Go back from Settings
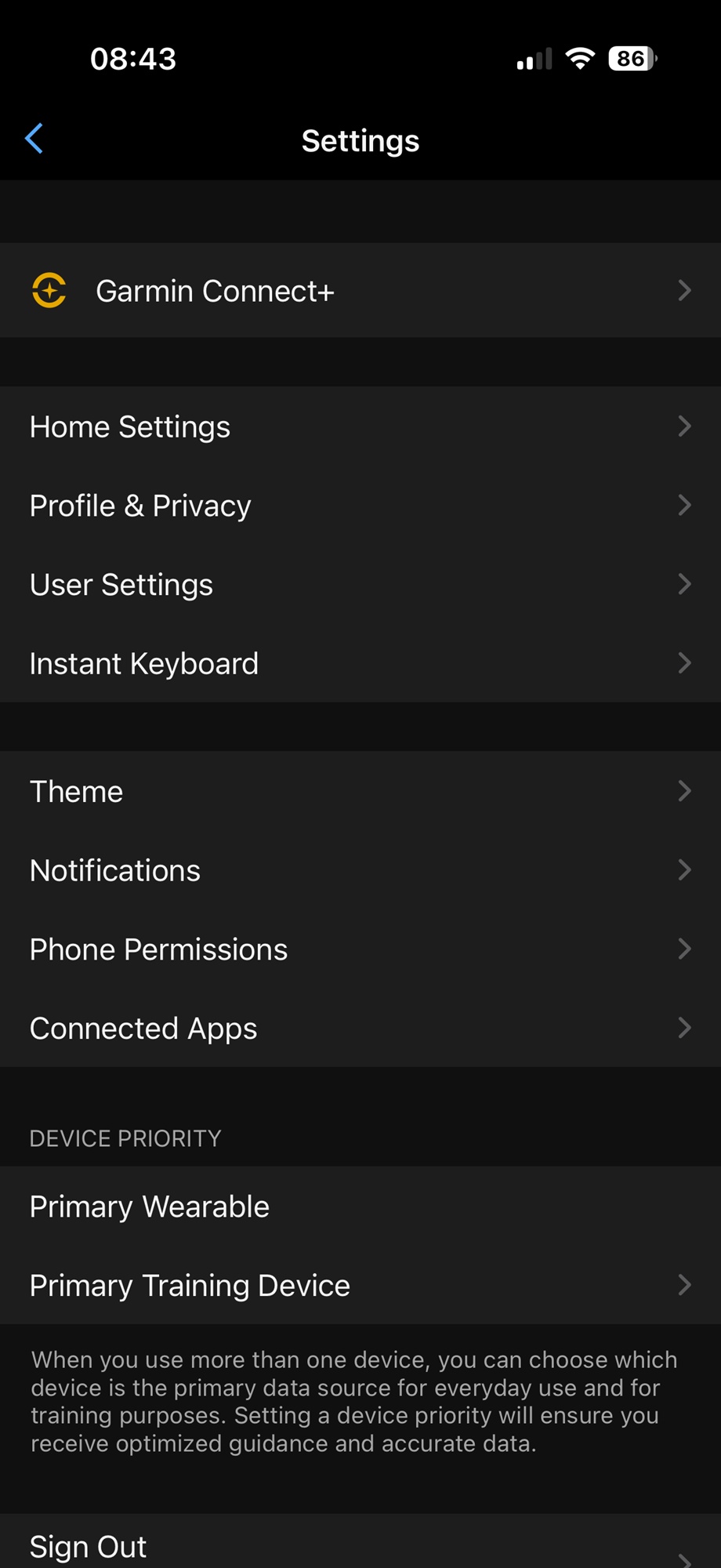721x1568 pixels. 34,140
